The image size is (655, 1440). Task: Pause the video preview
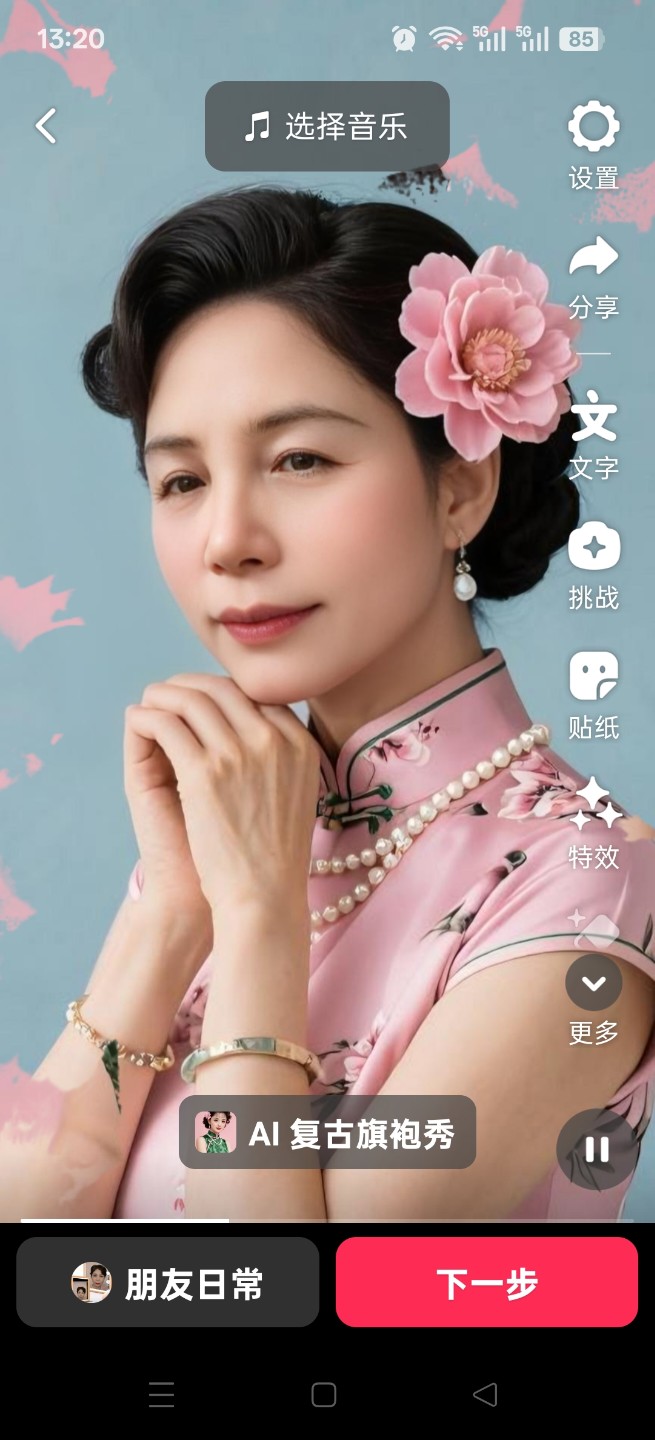click(597, 1149)
